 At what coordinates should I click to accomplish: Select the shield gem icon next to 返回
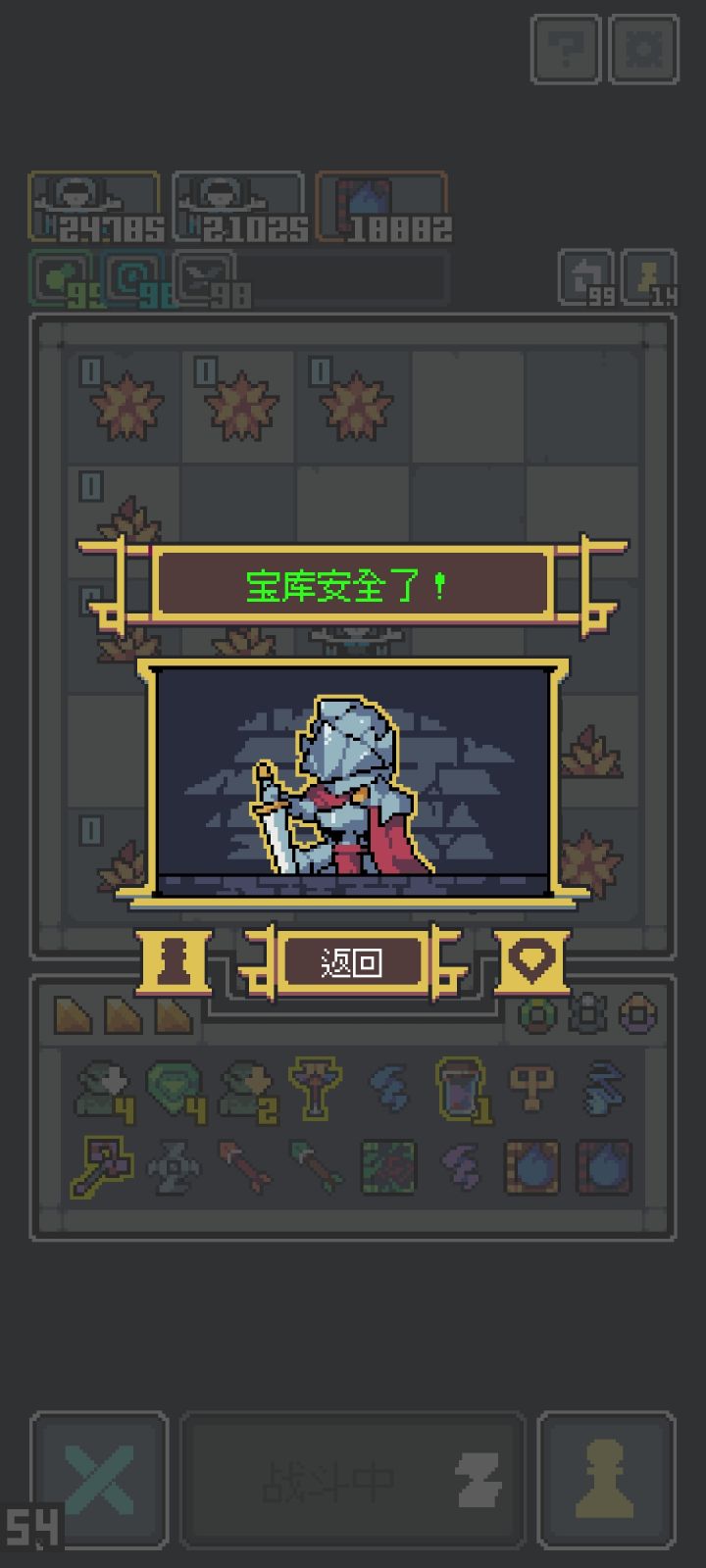[532, 955]
